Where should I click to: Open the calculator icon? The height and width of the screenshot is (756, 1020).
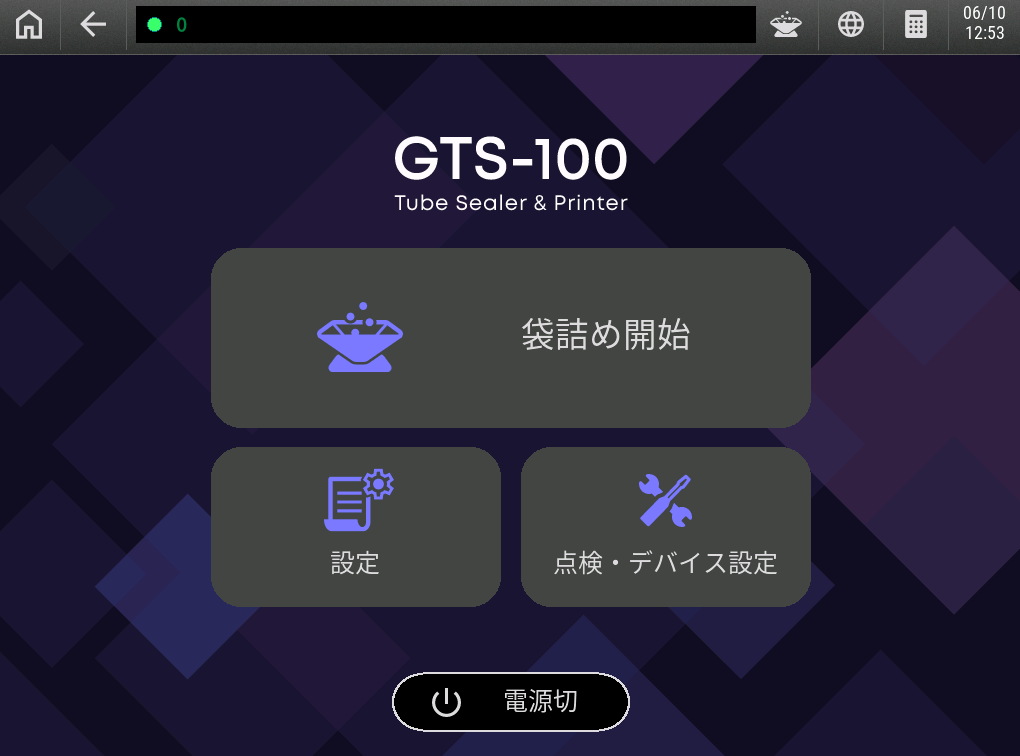tap(916, 25)
